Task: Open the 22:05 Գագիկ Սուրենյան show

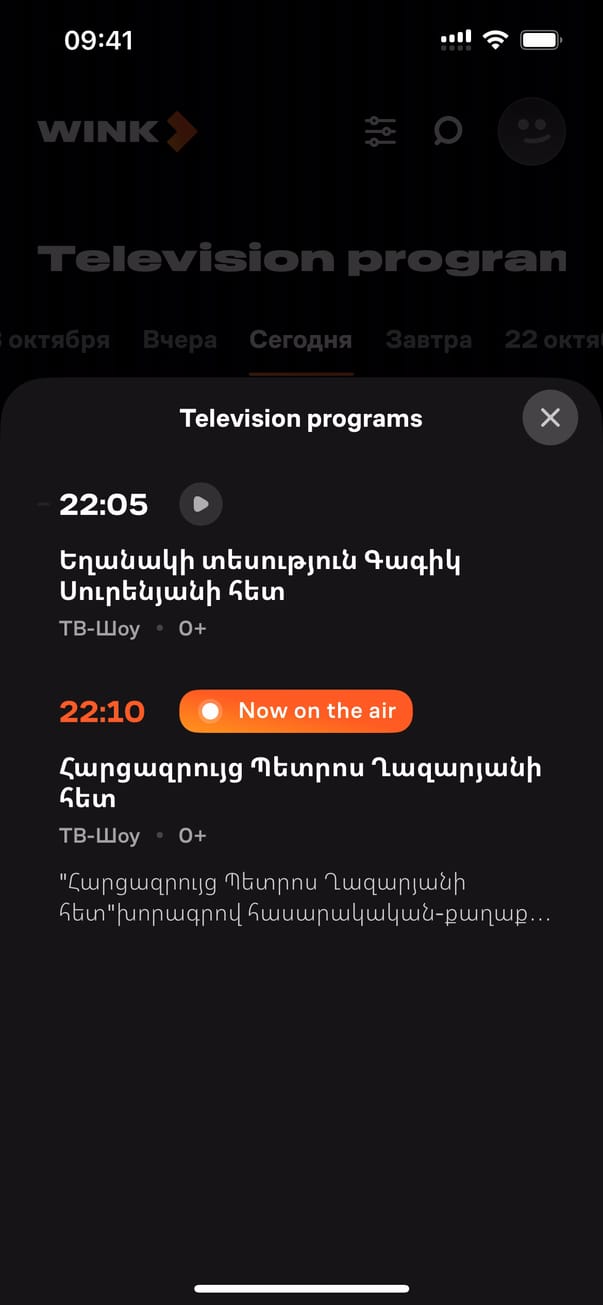Action: point(260,576)
